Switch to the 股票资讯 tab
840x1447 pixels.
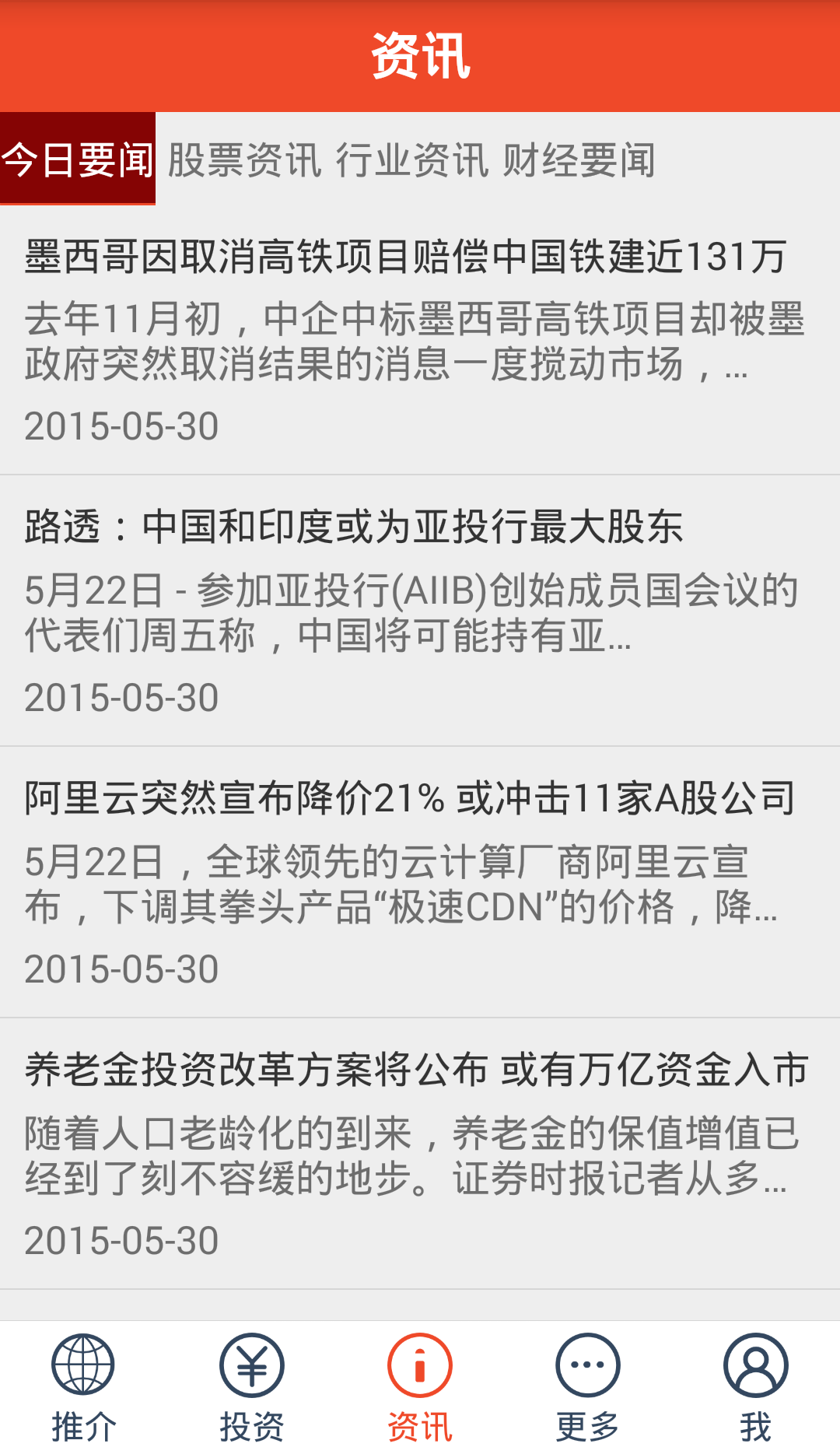[x=244, y=160]
